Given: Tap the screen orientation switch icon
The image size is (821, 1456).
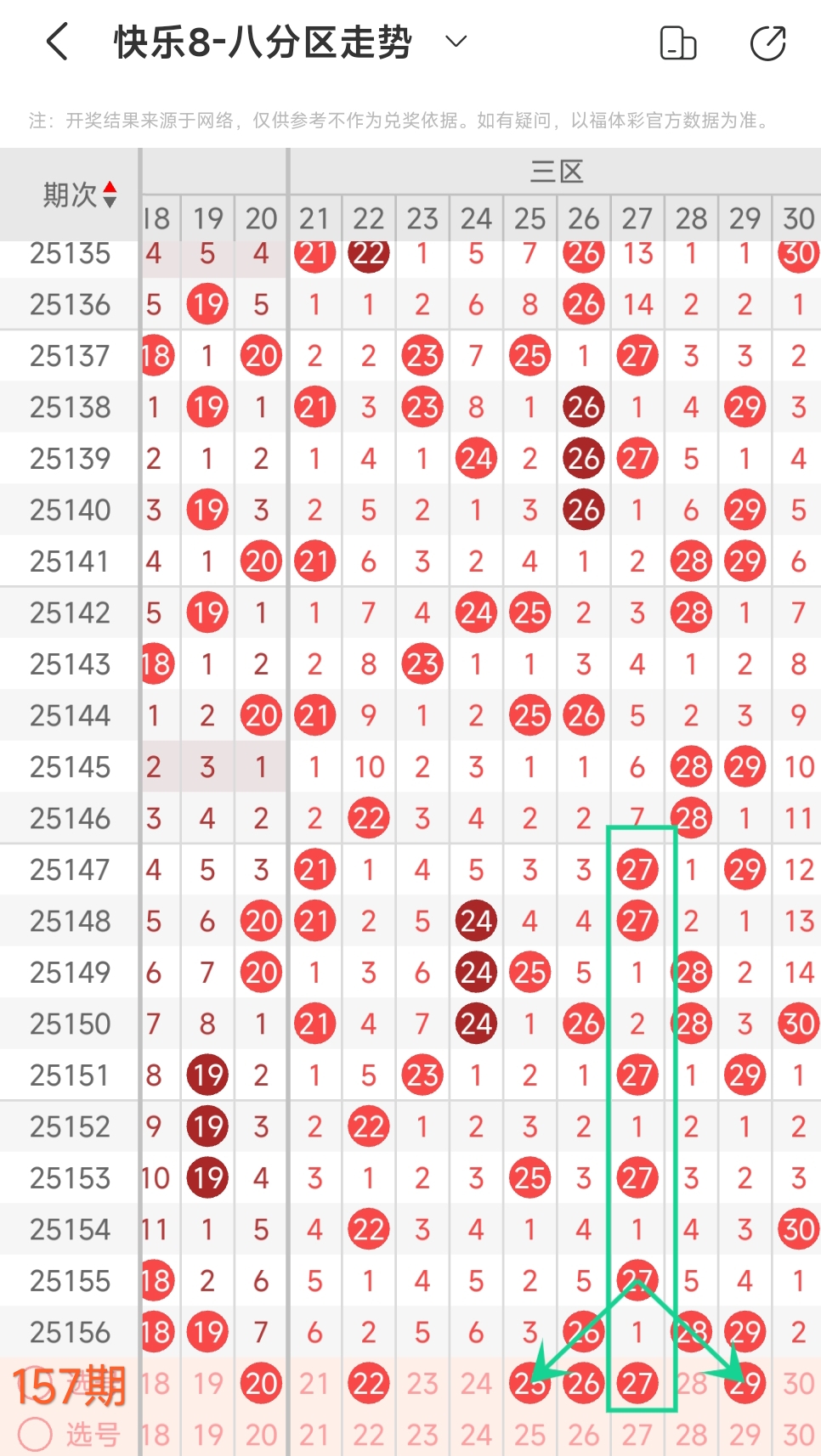Looking at the screenshot, I should click(677, 43).
